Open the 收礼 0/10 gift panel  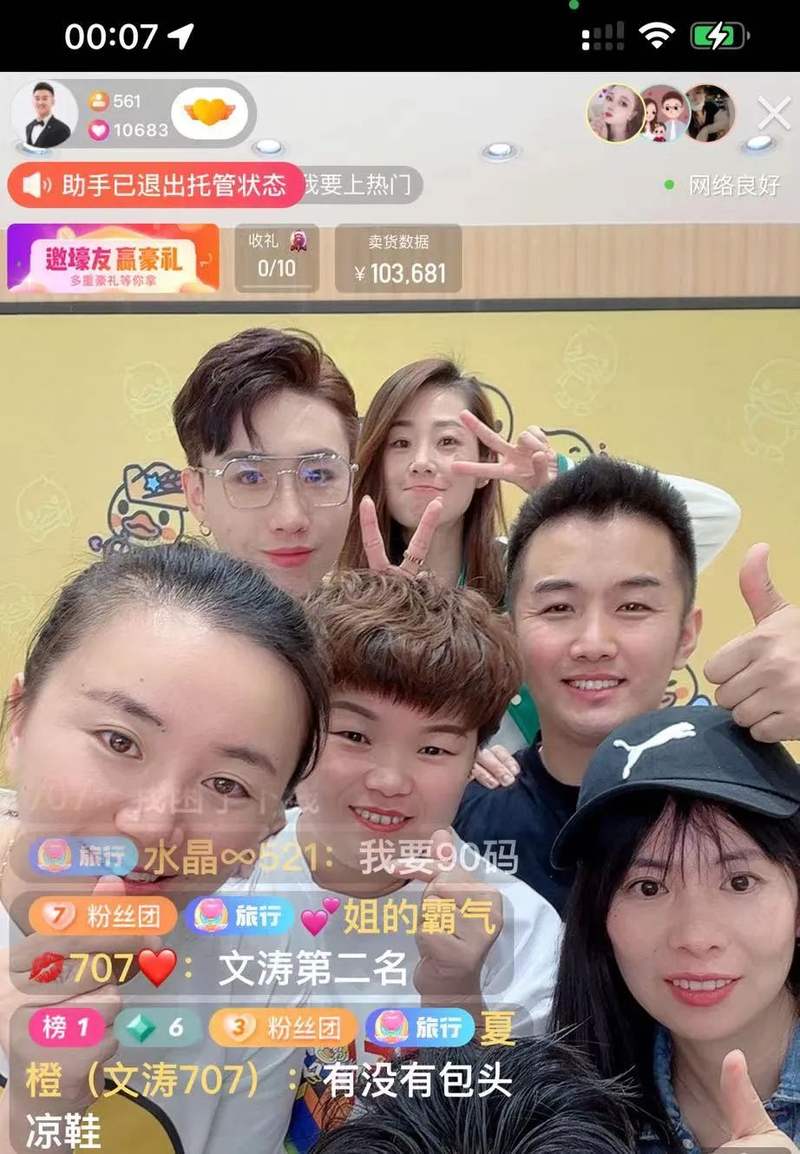click(277, 258)
